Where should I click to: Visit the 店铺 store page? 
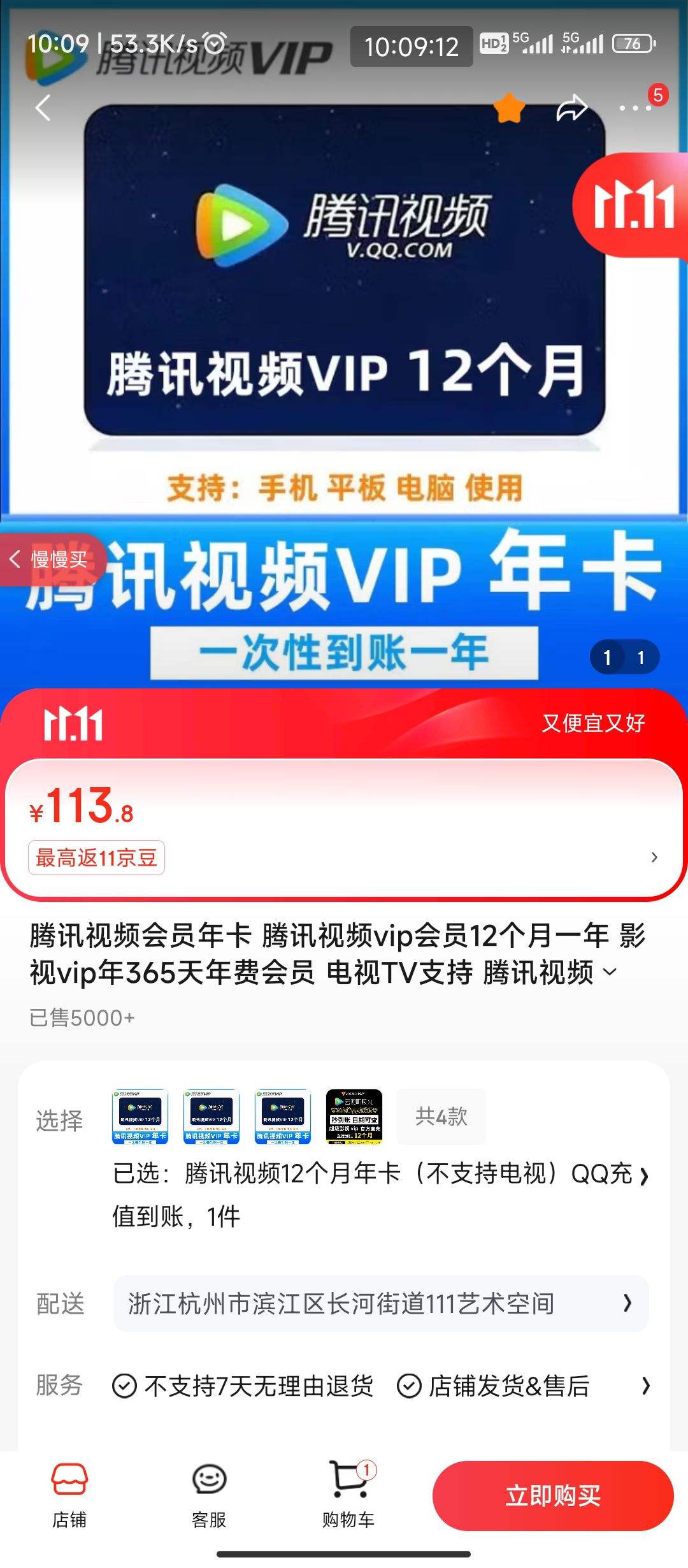(69, 1495)
